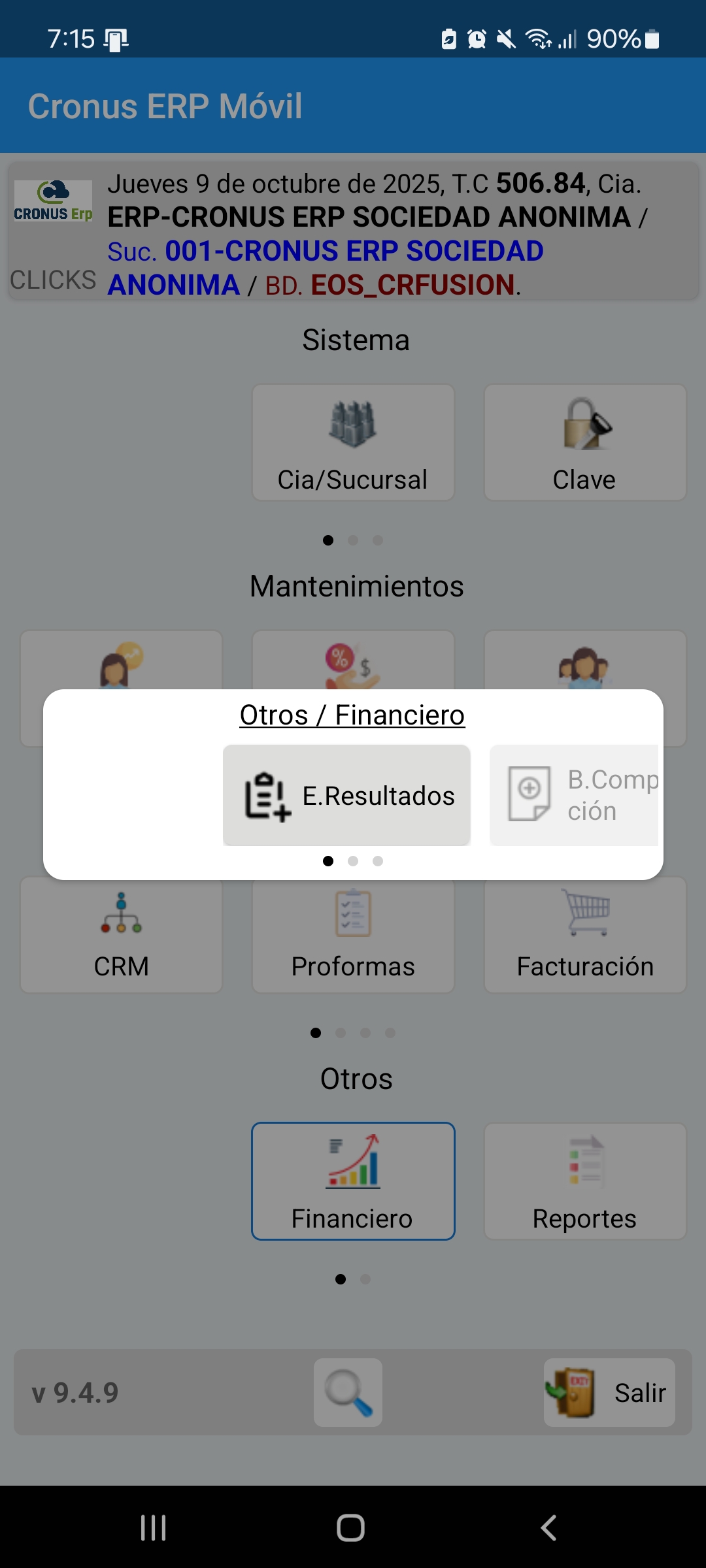The width and height of the screenshot is (706, 1568).
Task: Tap the Mantenimientos section header
Action: coord(356,586)
